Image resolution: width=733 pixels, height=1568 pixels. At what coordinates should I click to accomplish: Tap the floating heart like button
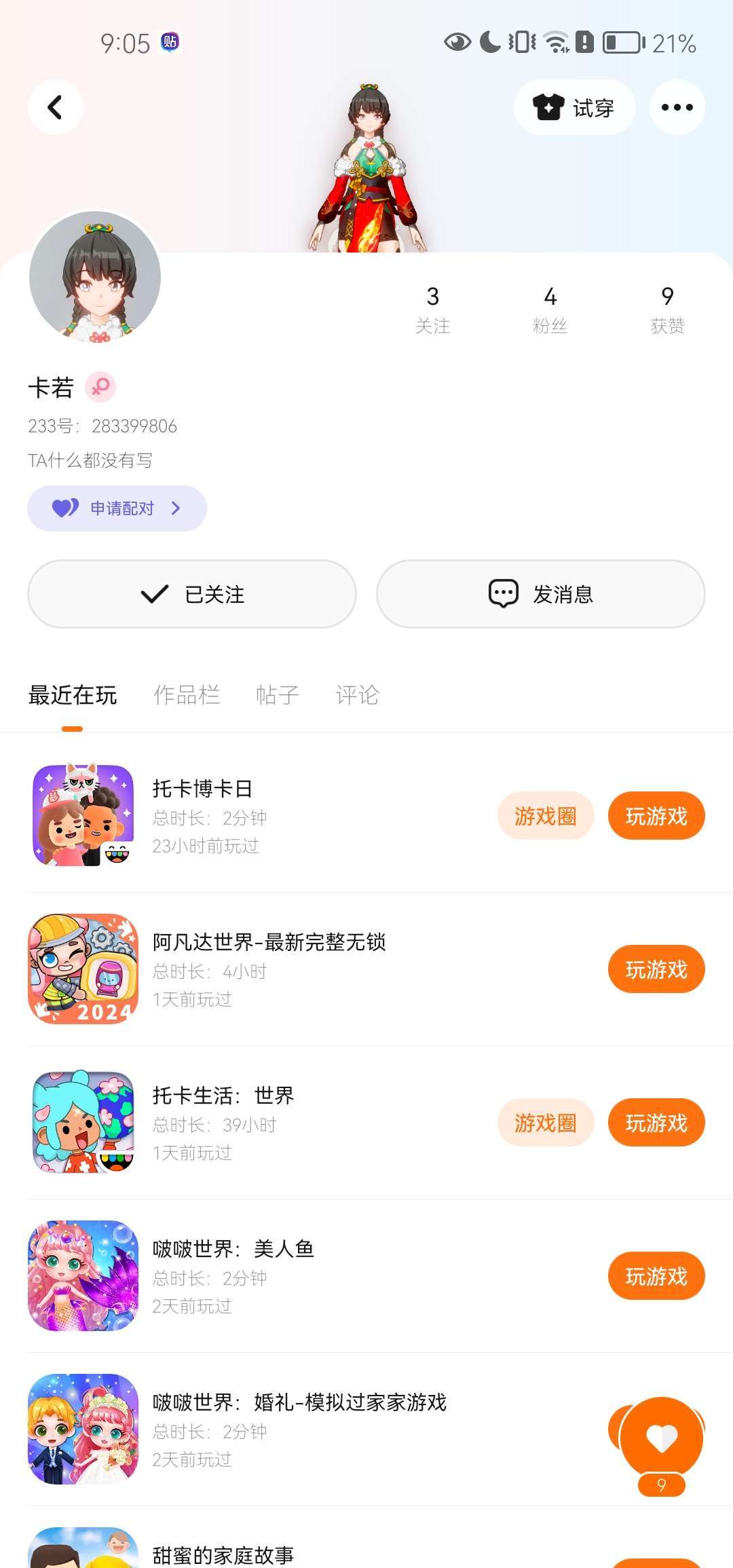pyautogui.click(x=662, y=1438)
